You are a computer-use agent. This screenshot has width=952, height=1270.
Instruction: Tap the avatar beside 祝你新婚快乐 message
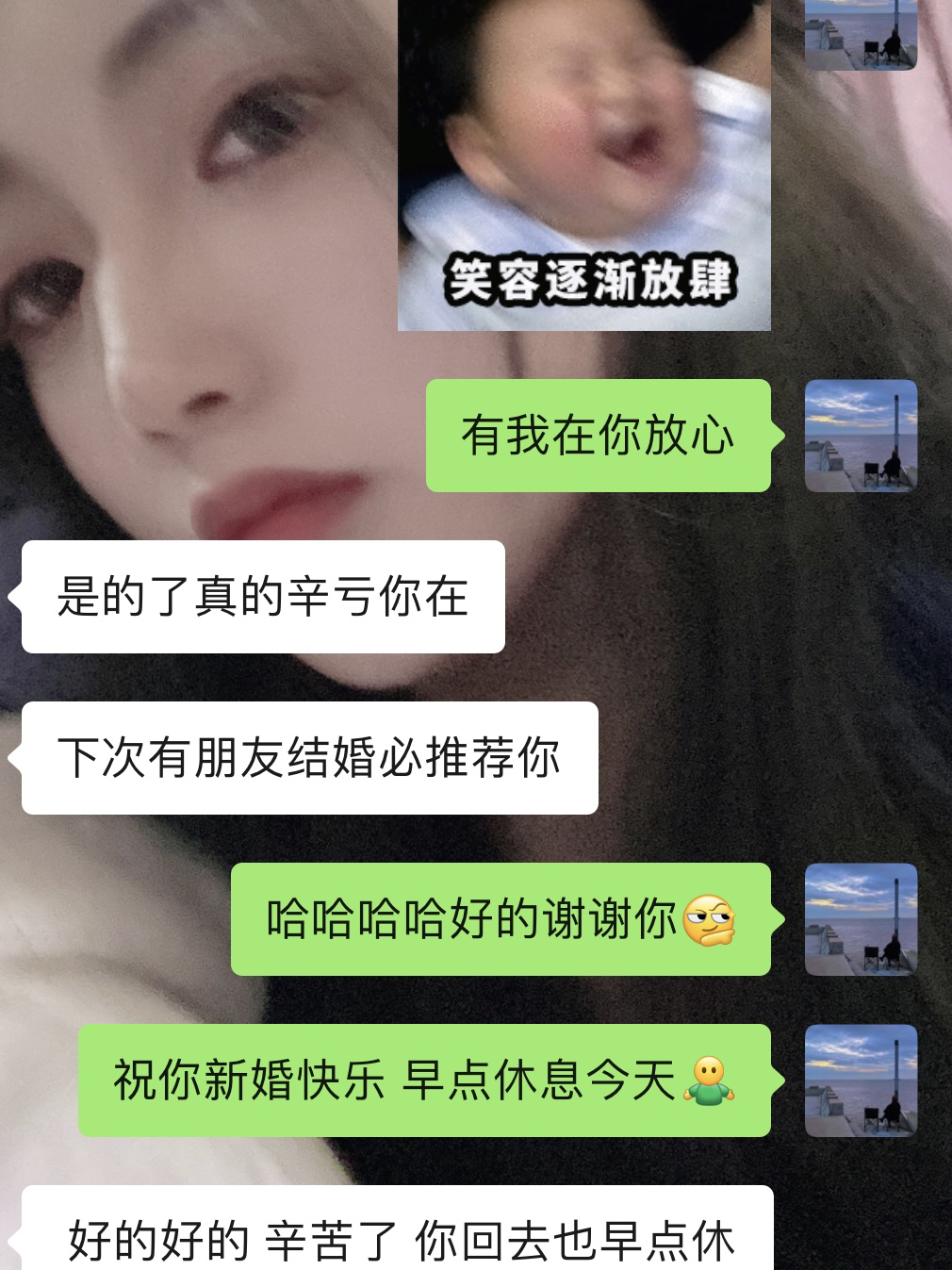861,1080
